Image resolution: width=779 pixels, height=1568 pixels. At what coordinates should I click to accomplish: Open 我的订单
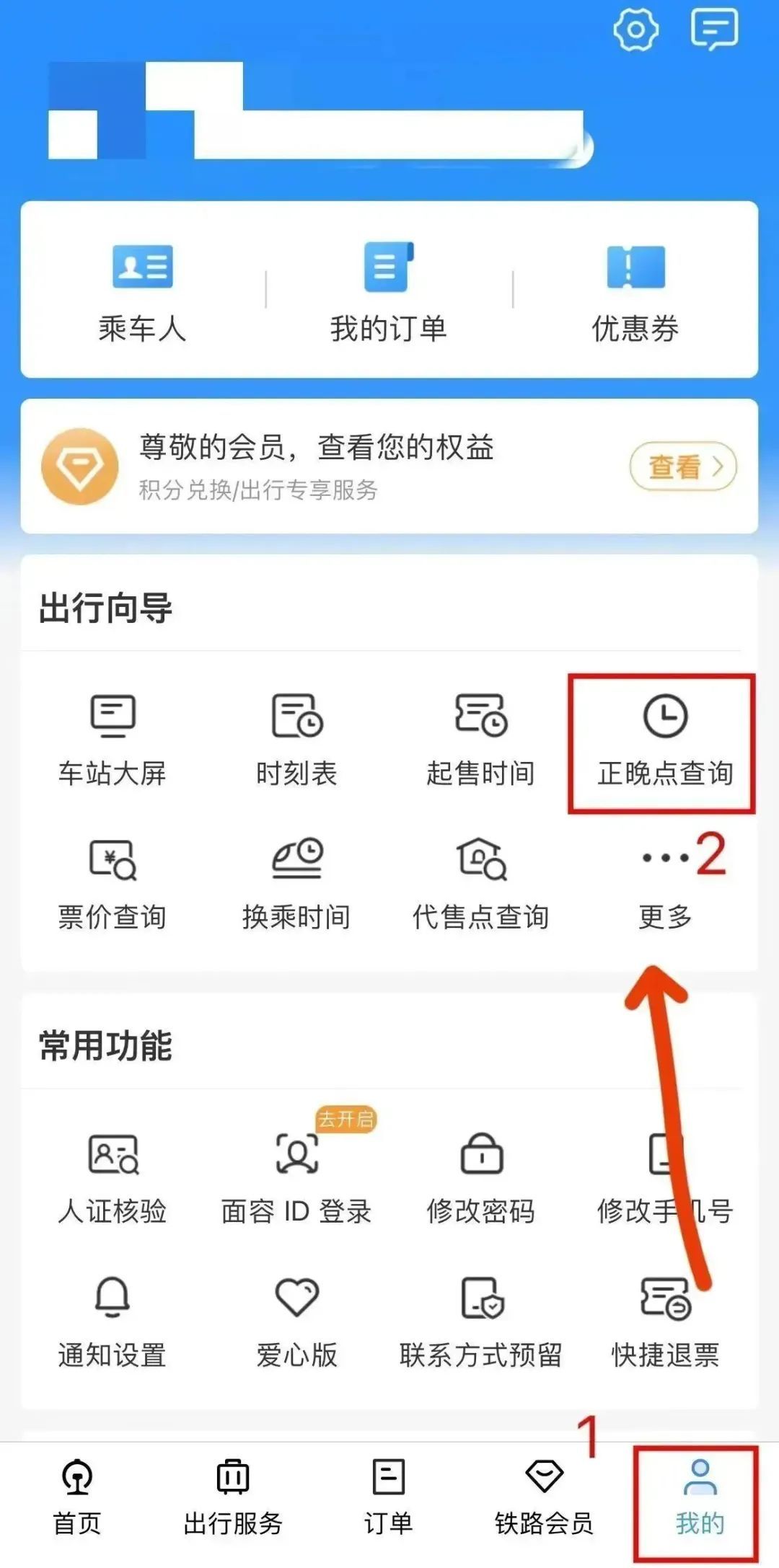(389, 293)
